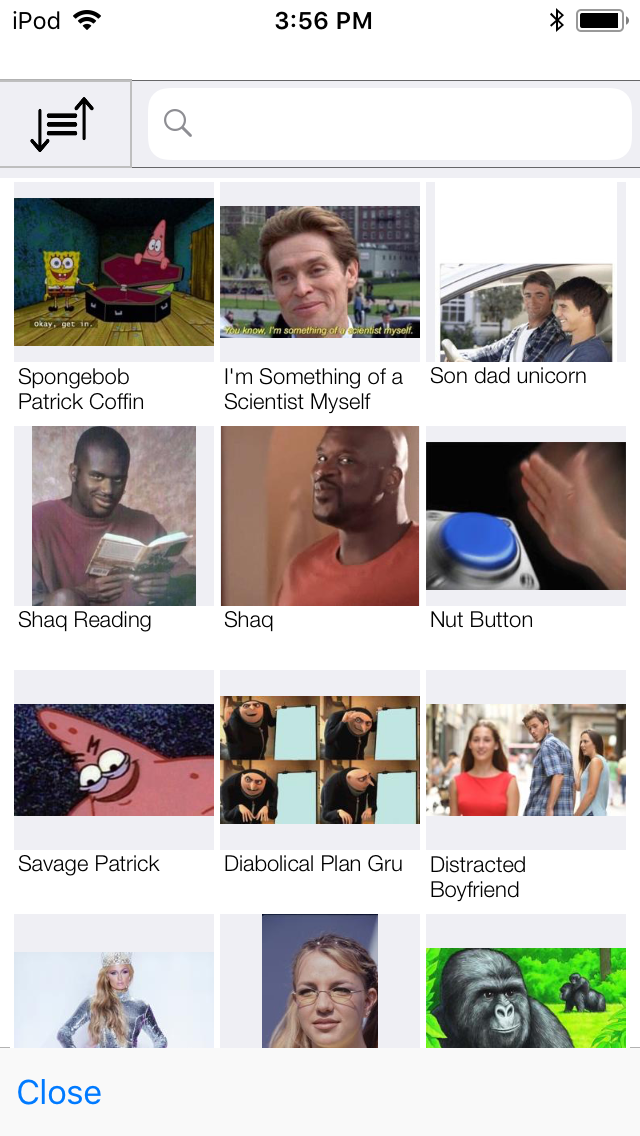
Task: Open the Nut Button template
Action: (x=526, y=516)
